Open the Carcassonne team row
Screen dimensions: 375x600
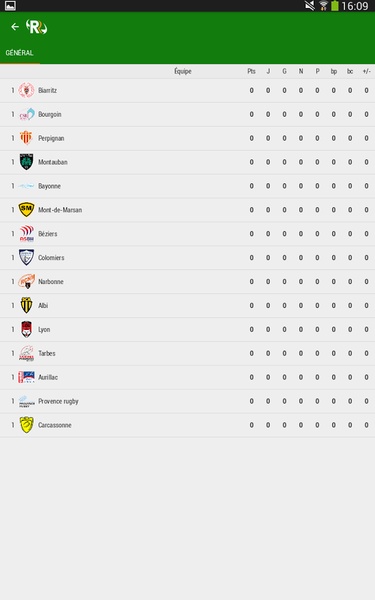point(188,426)
